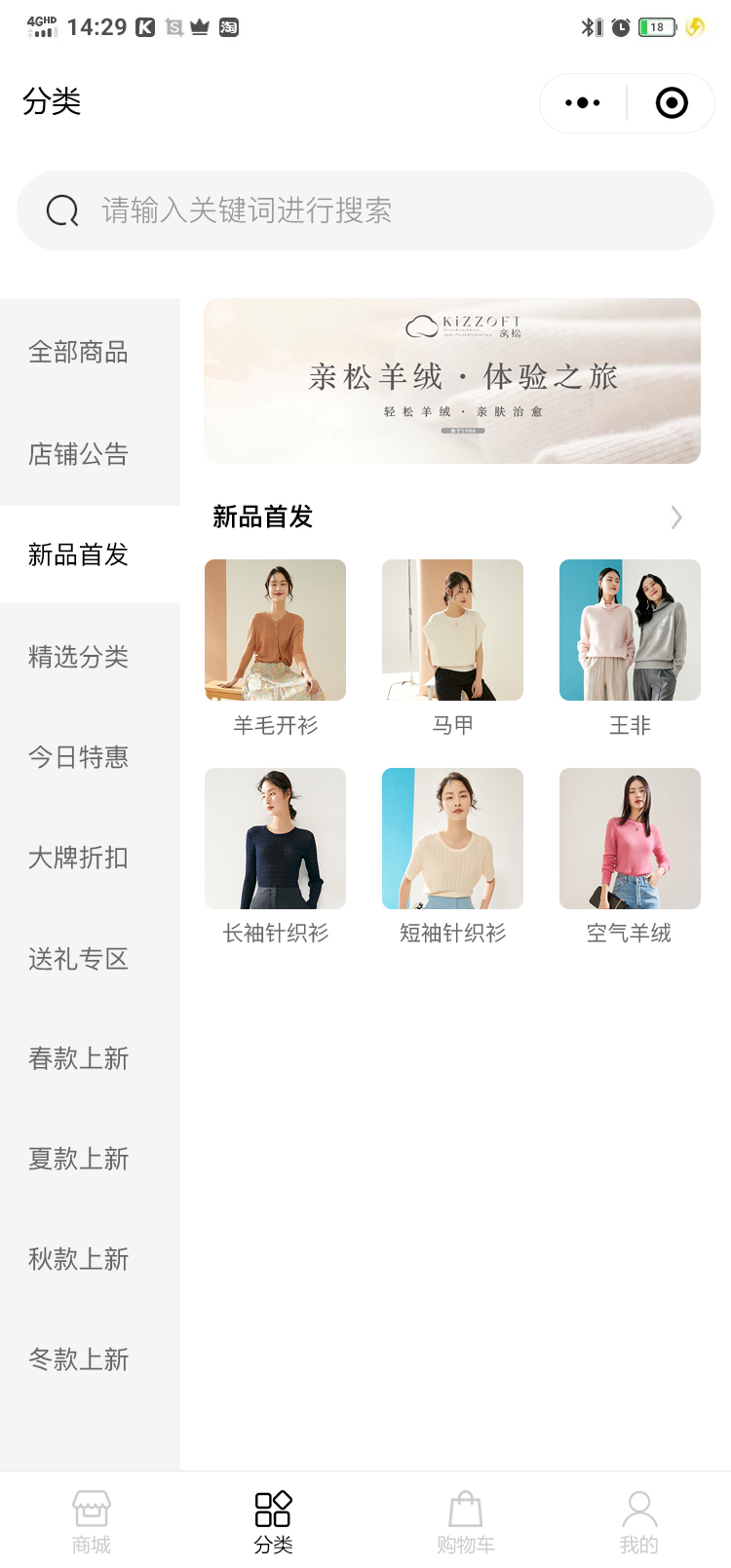Select 大牌折扣 in the sidebar
The image size is (731, 1568).
coord(79,858)
